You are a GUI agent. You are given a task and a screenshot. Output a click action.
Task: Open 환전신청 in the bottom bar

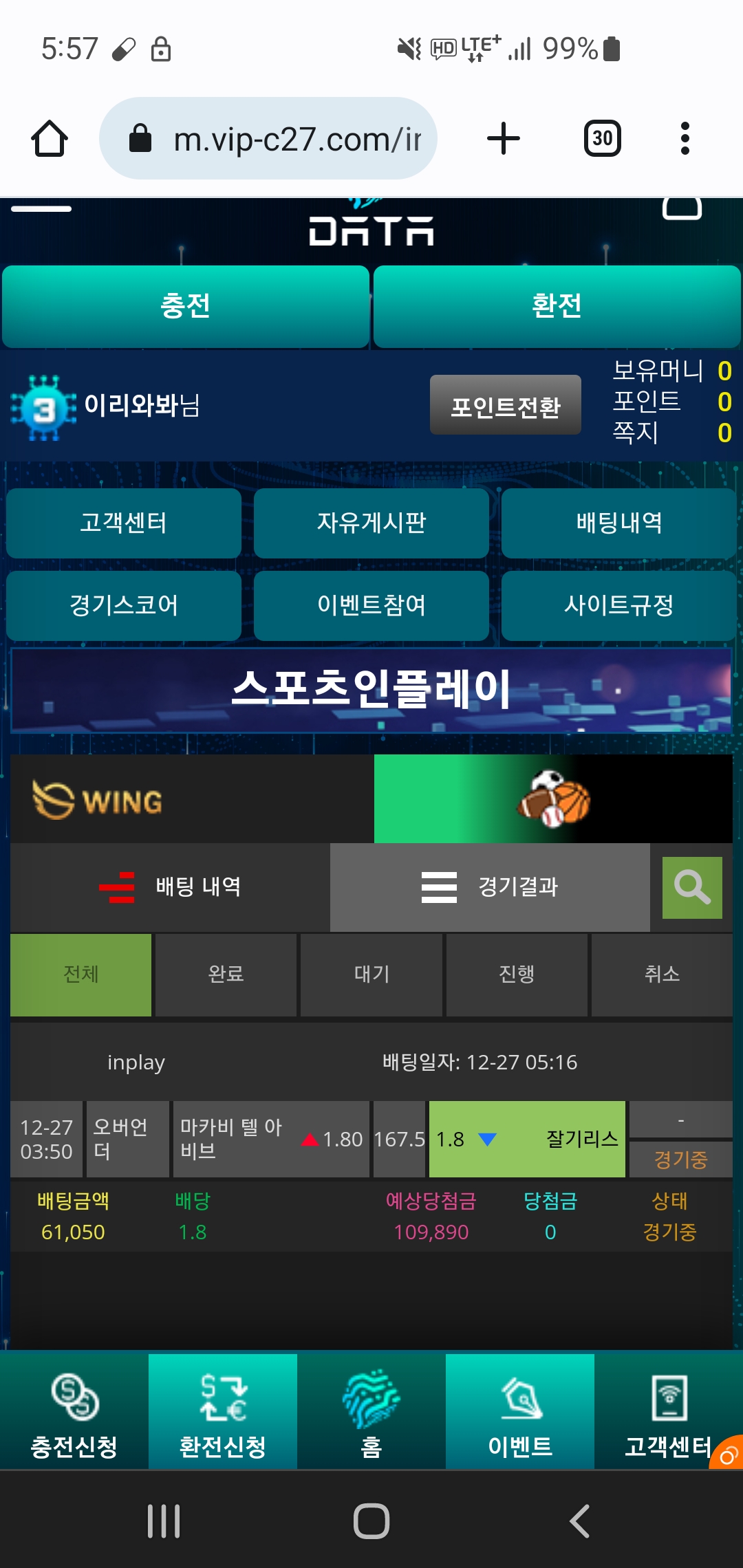pos(223,1412)
